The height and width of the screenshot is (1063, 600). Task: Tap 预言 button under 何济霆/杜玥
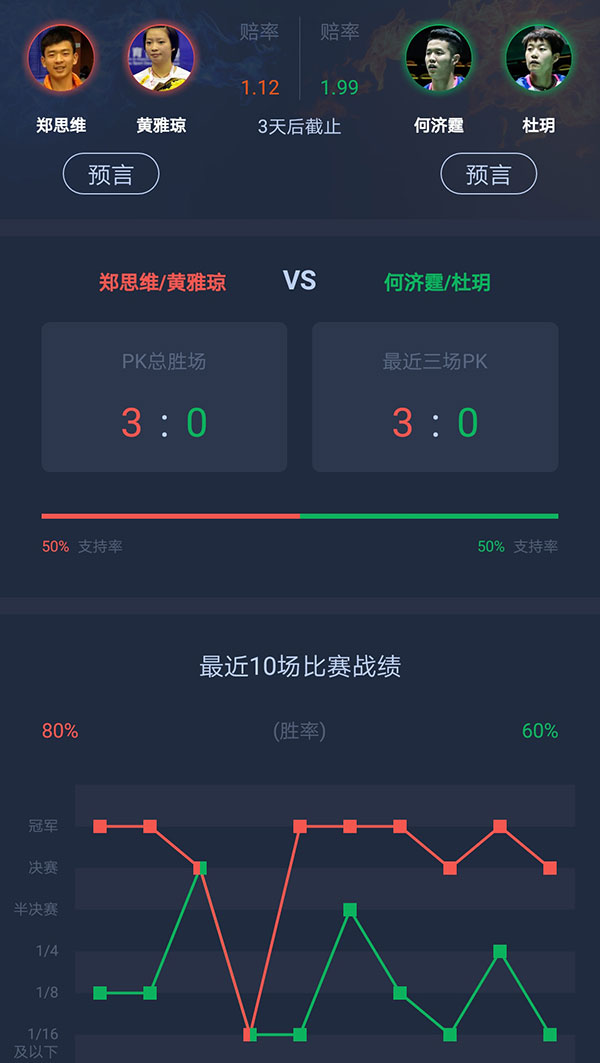pyautogui.click(x=488, y=175)
